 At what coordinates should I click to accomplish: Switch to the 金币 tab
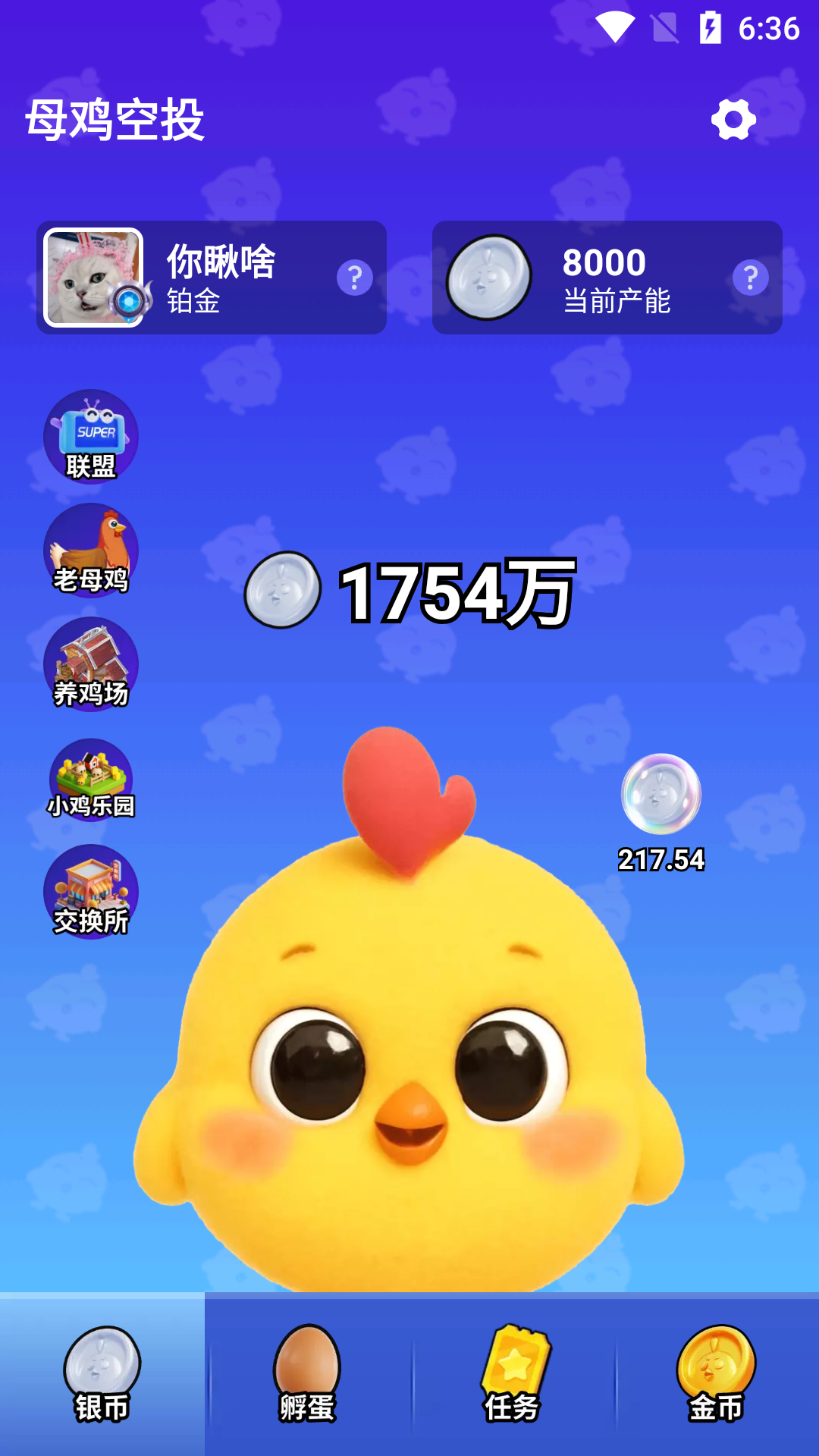coord(717,1374)
